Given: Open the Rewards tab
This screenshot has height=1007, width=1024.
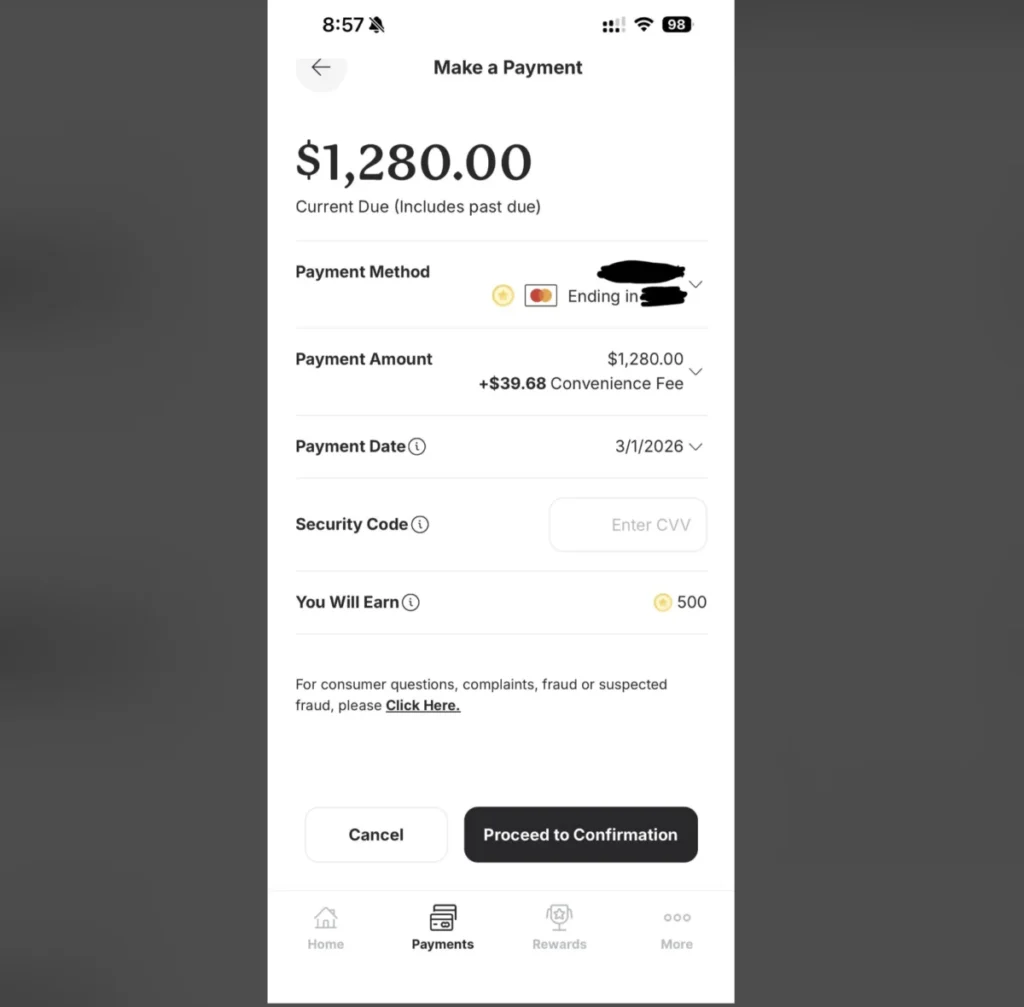Looking at the screenshot, I should click(559, 927).
